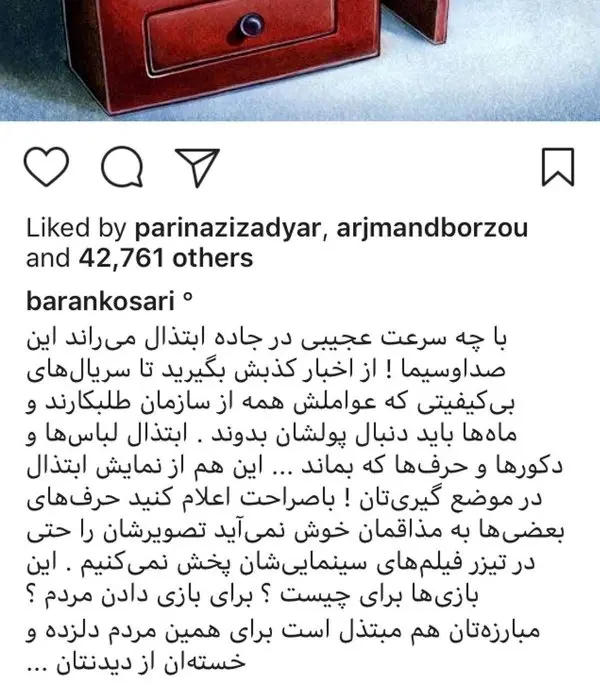Screen dimensions: 600x692
Task: View the 42,761 others who liked
Action: tap(164, 258)
